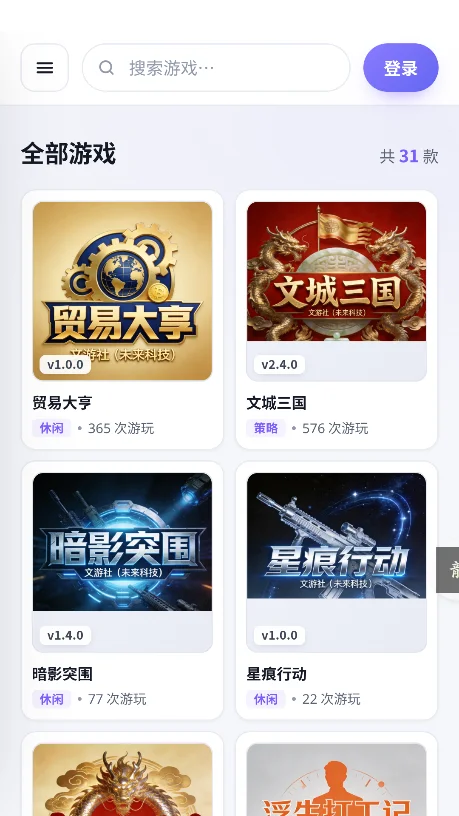
Task: Tap the 搜索游戏 search field
Action: coord(216,68)
